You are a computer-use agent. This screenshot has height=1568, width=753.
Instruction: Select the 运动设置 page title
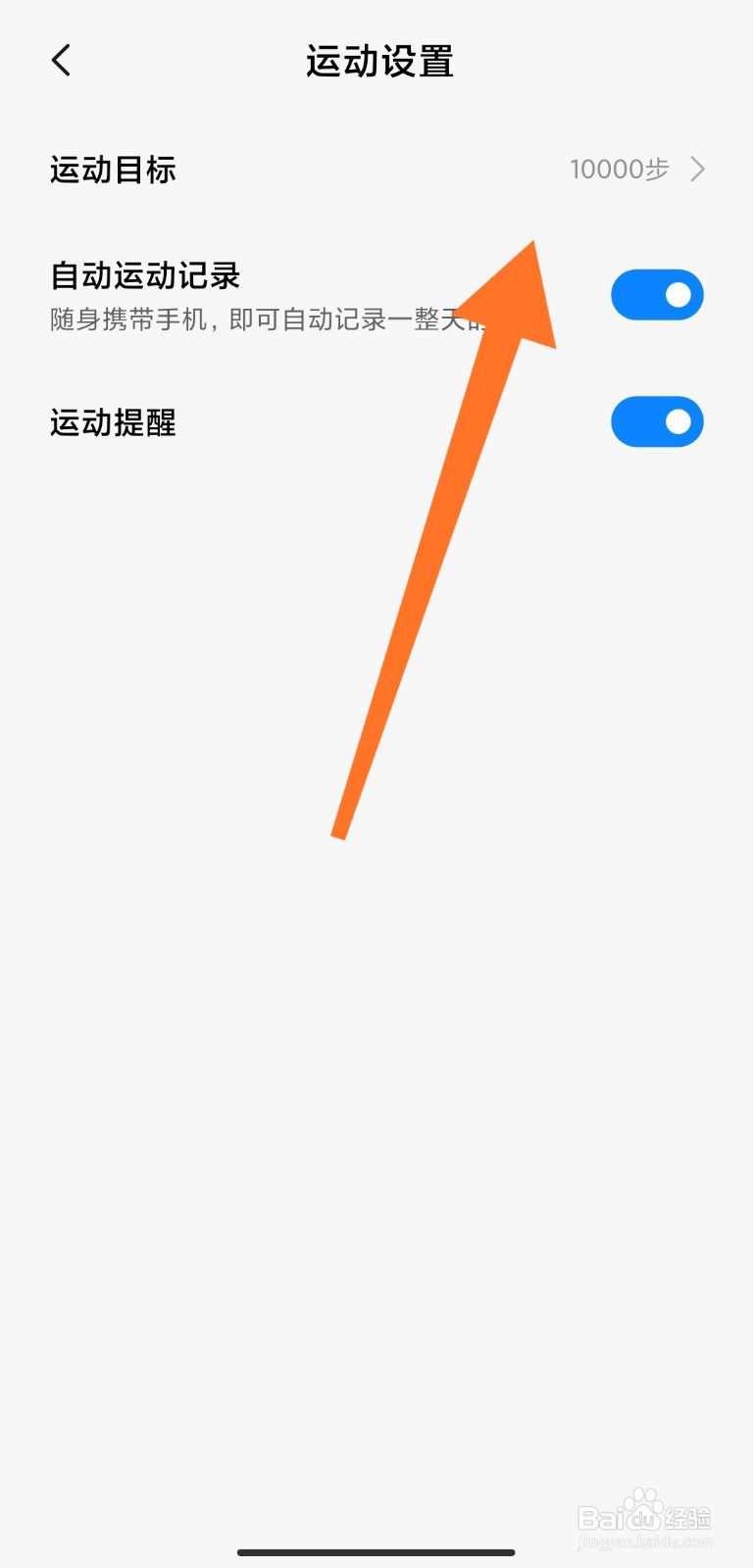point(376,61)
